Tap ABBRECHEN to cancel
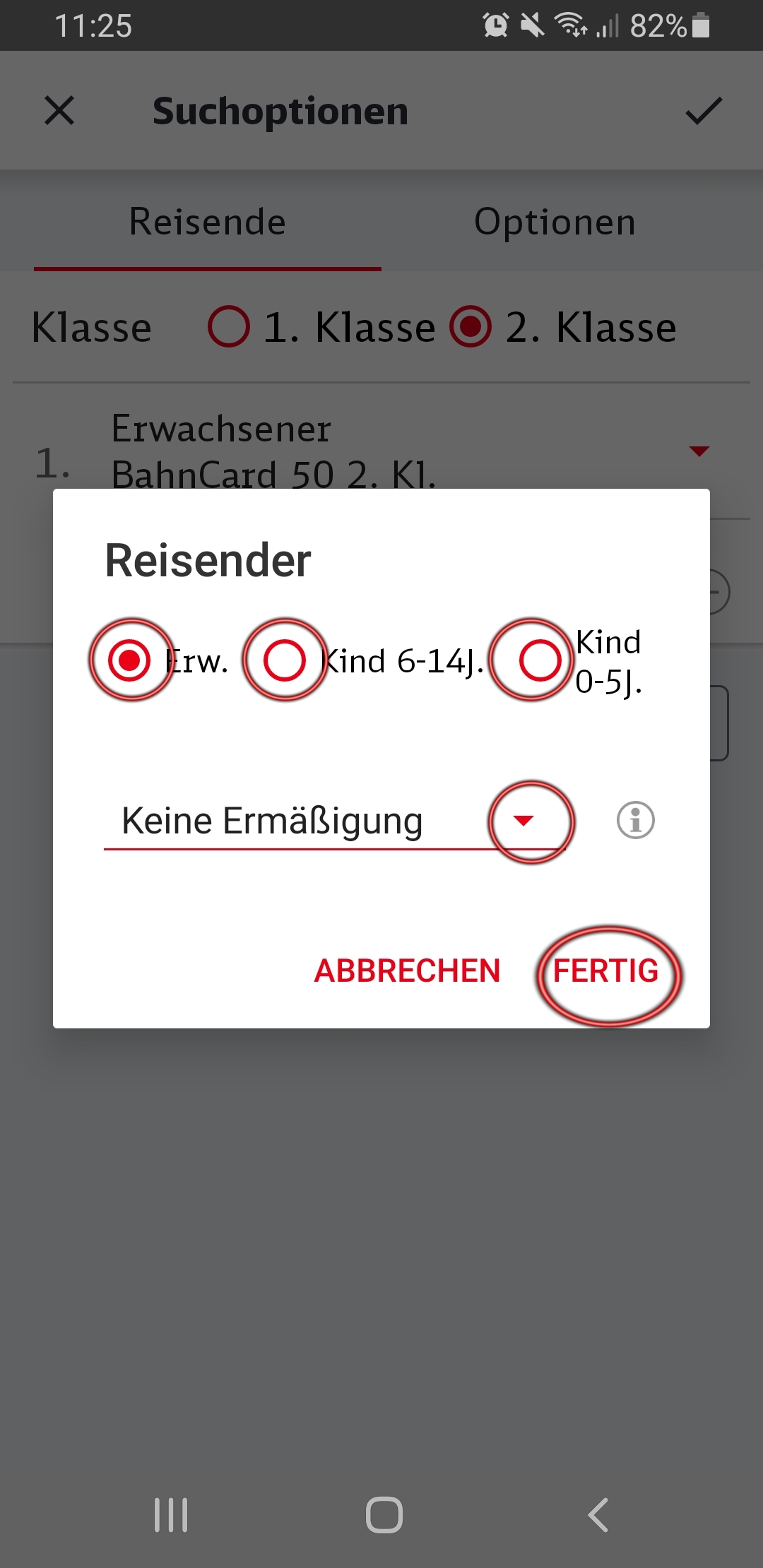The height and width of the screenshot is (1568, 763). (407, 971)
